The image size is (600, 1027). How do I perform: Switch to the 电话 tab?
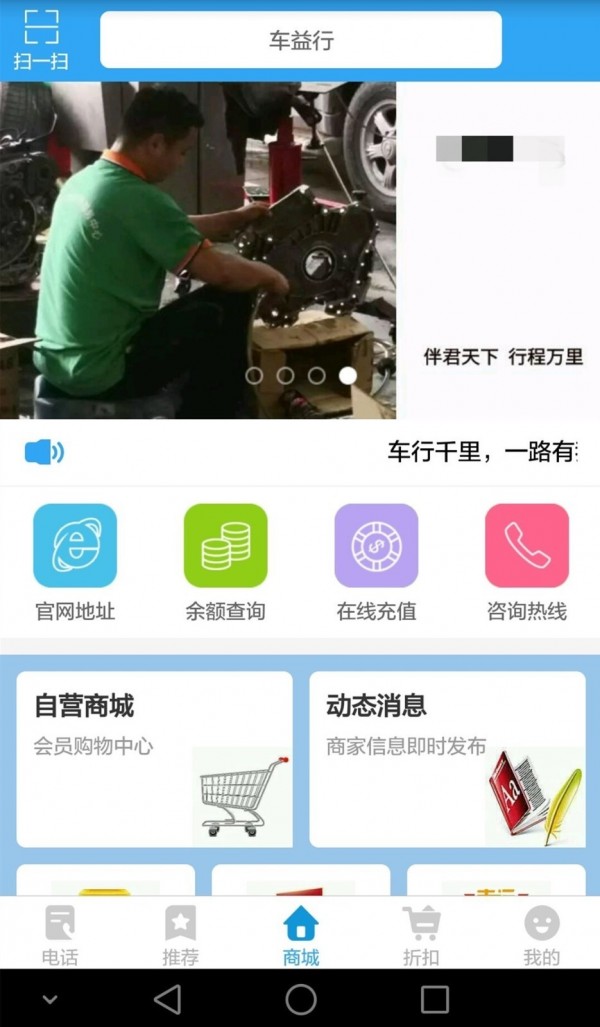coord(60,934)
